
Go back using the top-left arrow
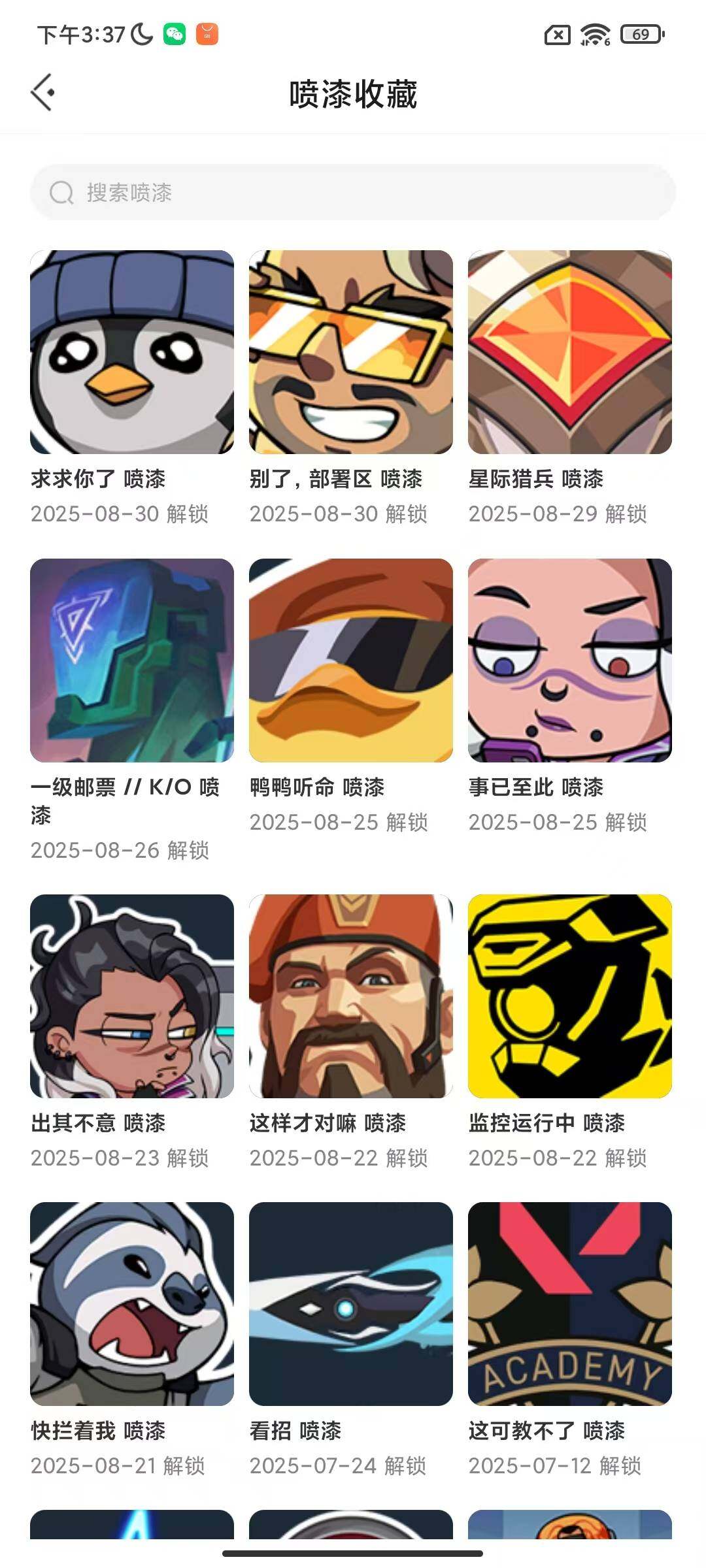click(43, 92)
